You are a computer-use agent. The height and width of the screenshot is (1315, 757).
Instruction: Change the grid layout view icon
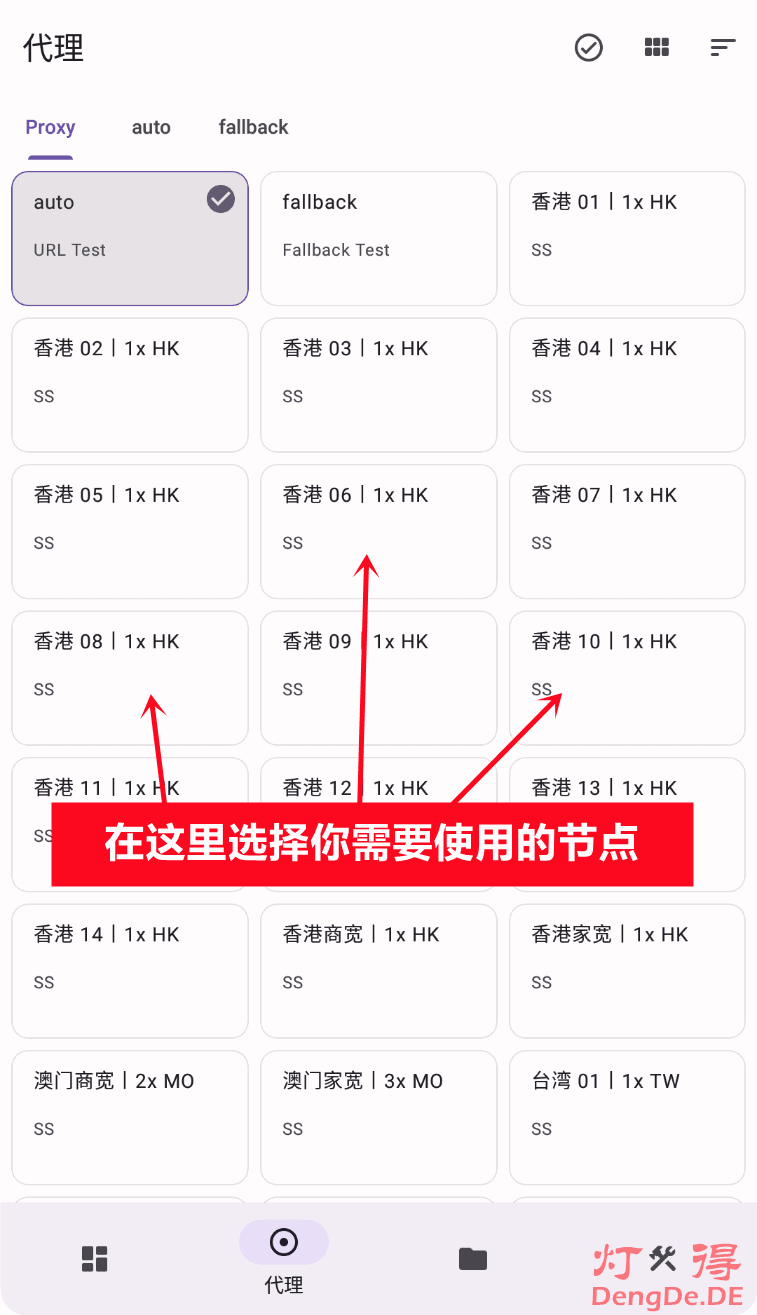tap(656, 47)
